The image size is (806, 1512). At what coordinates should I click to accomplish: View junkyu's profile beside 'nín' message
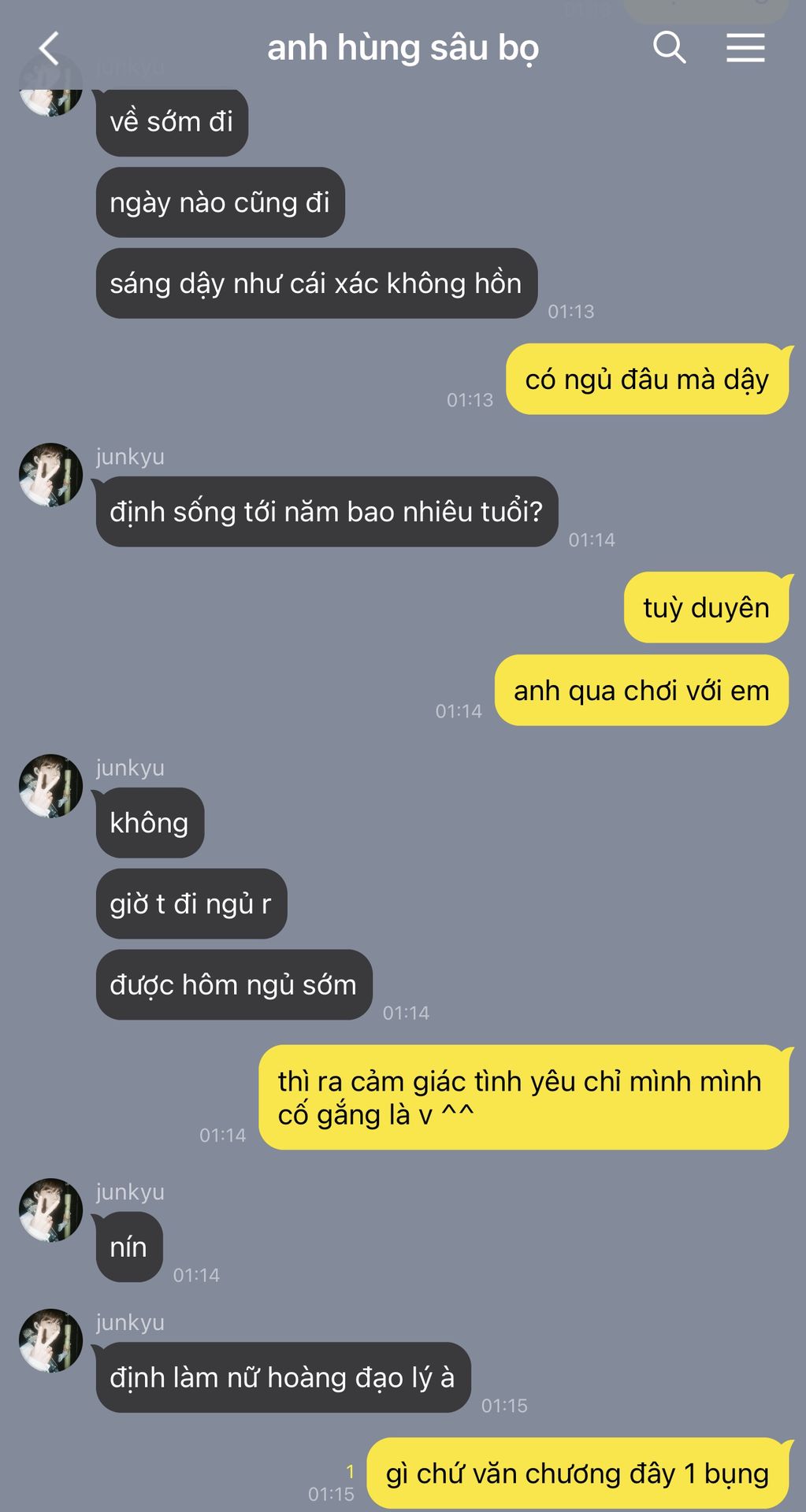point(50,1210)
